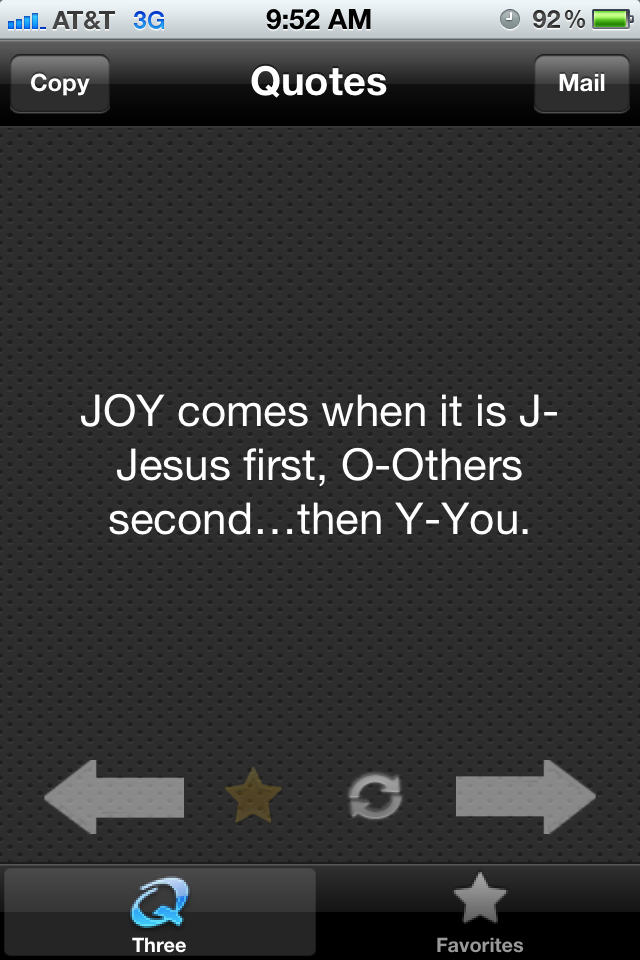The height and width of the screenshot is (960, 640).
Task: Refresh to load a random quote
Action: pos(375,797)
